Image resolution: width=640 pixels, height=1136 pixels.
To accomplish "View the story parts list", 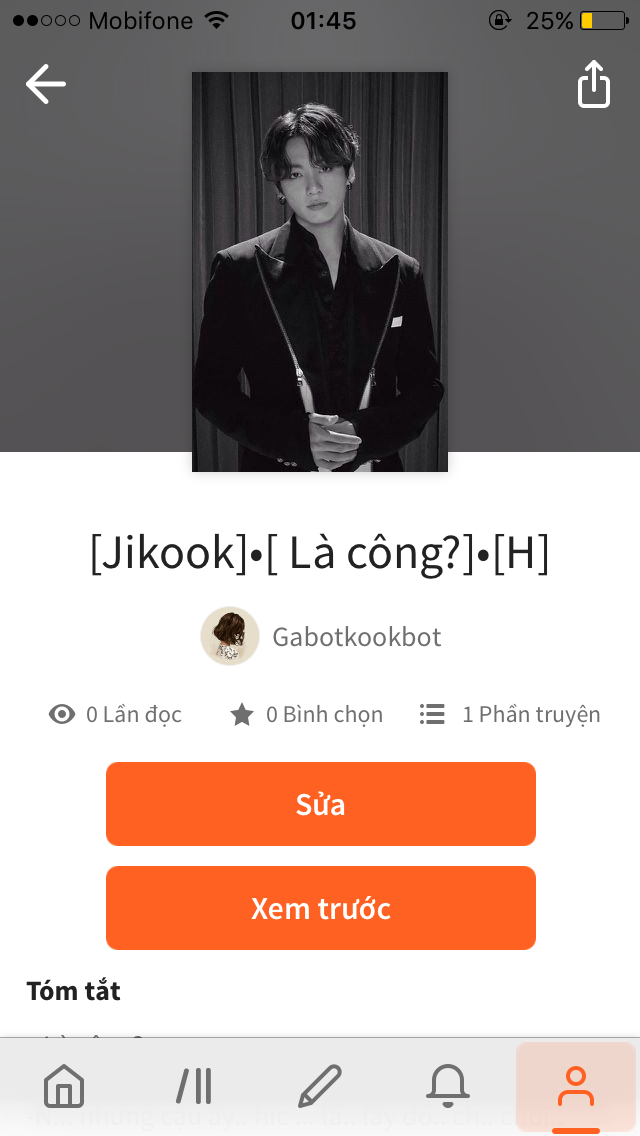I will [x=510, y=714].
